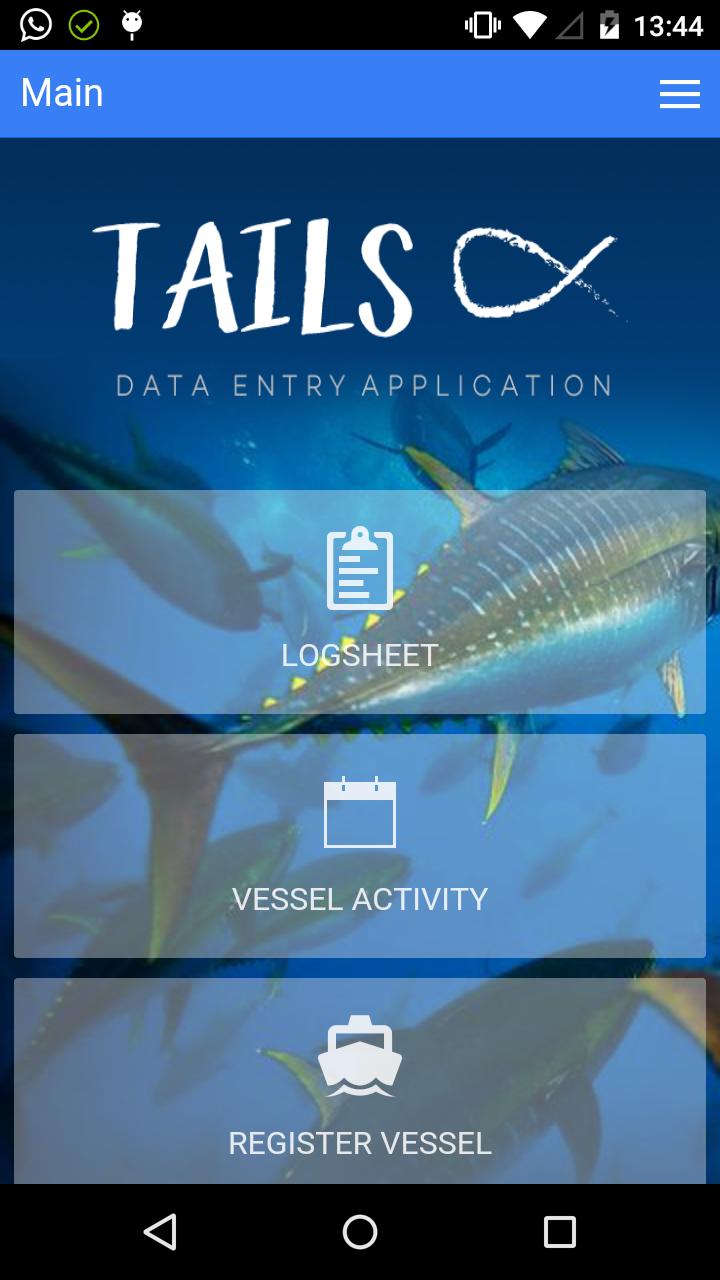Screen dimensions: 720x1280
Task: Tap the system back button
Action: [160, 1232]
